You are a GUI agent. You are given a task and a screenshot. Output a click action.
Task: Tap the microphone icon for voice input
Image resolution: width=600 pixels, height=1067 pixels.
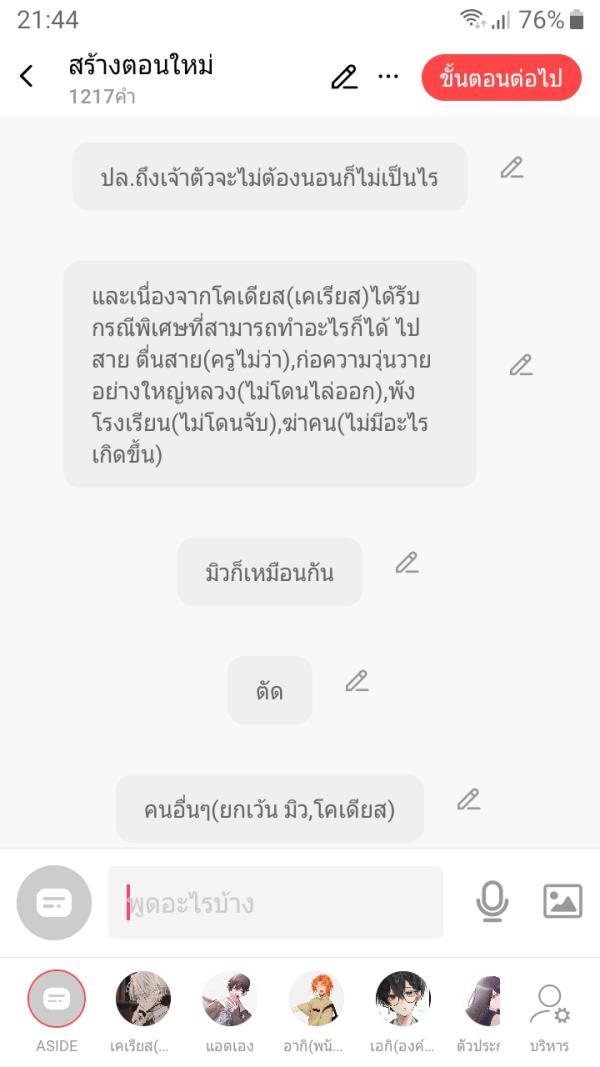[491, 902]
